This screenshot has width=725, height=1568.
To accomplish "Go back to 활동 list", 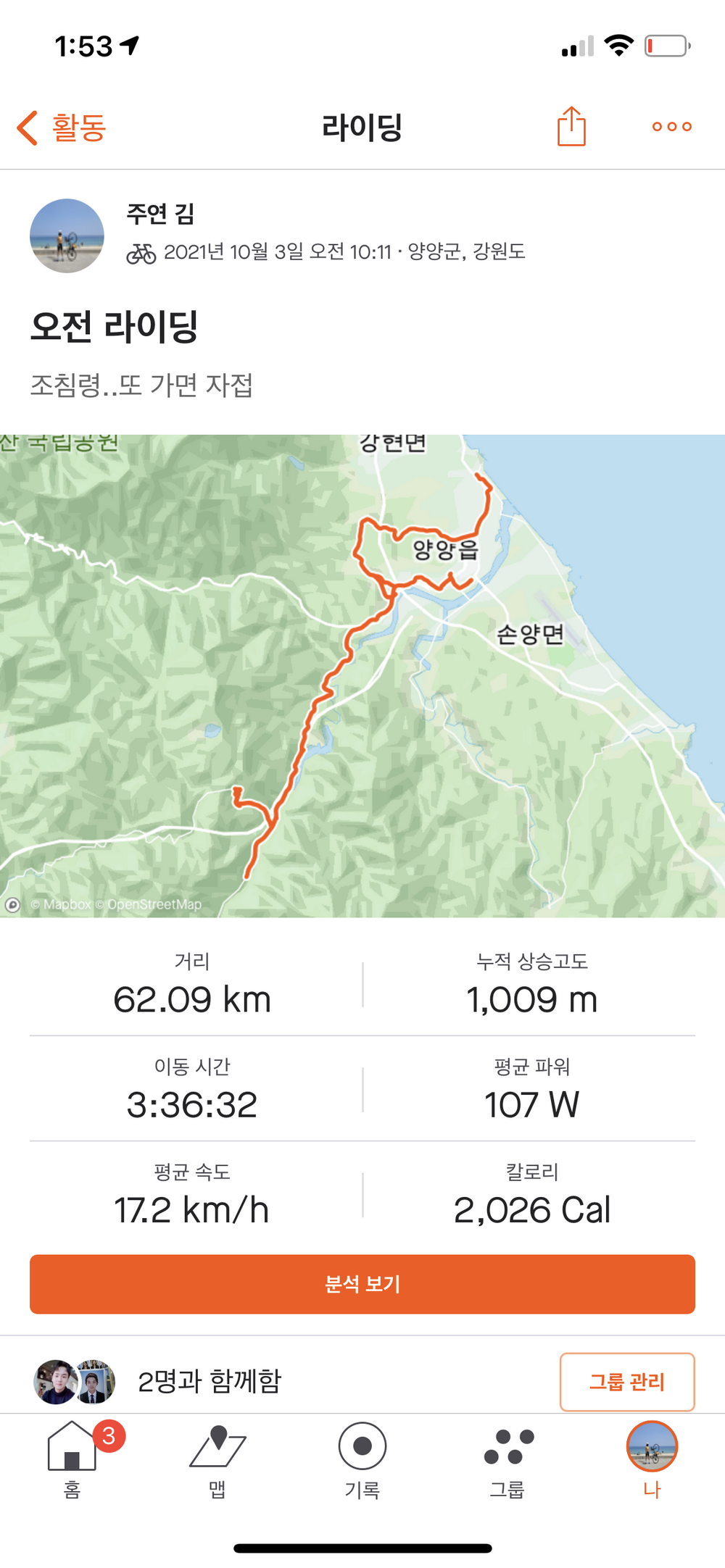I will (x=62, y=128).
